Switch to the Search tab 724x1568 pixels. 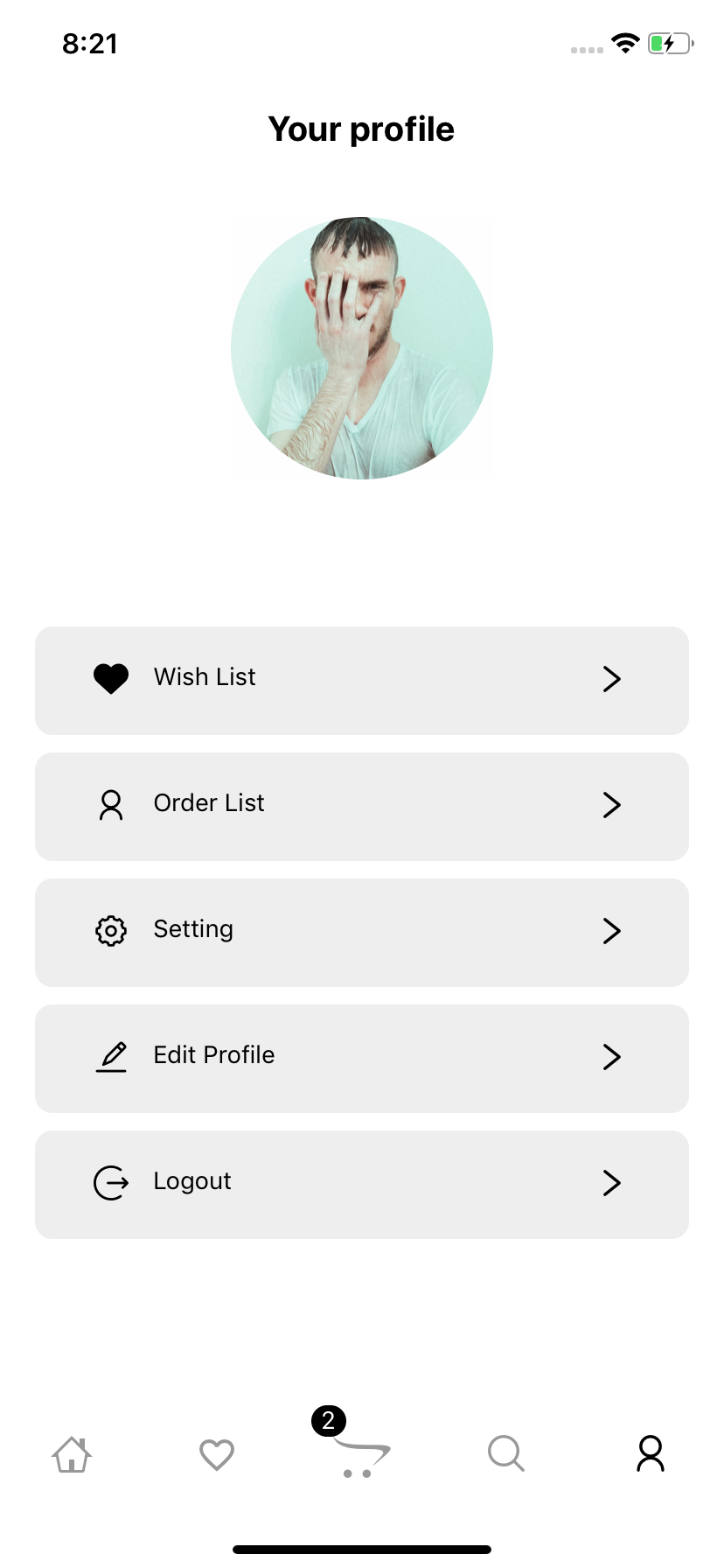506,1453
